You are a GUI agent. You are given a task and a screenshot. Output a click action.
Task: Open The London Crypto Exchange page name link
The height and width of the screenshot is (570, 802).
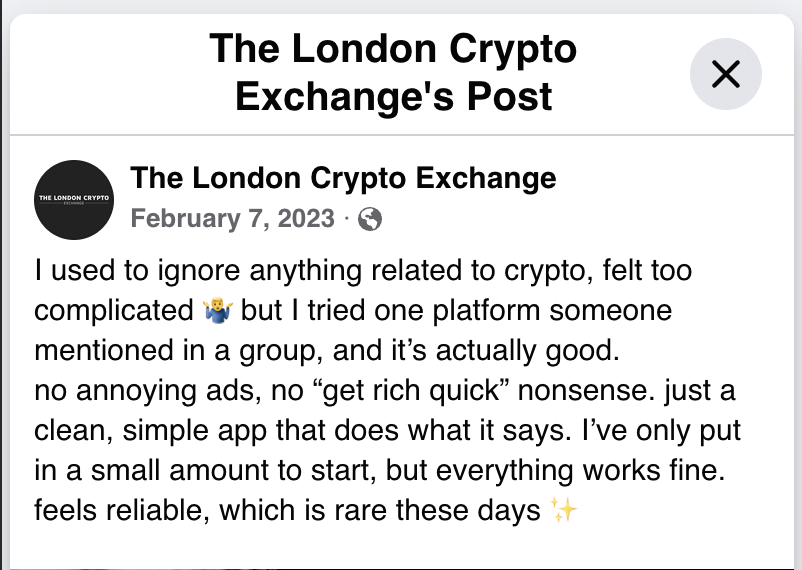point(343,179)
